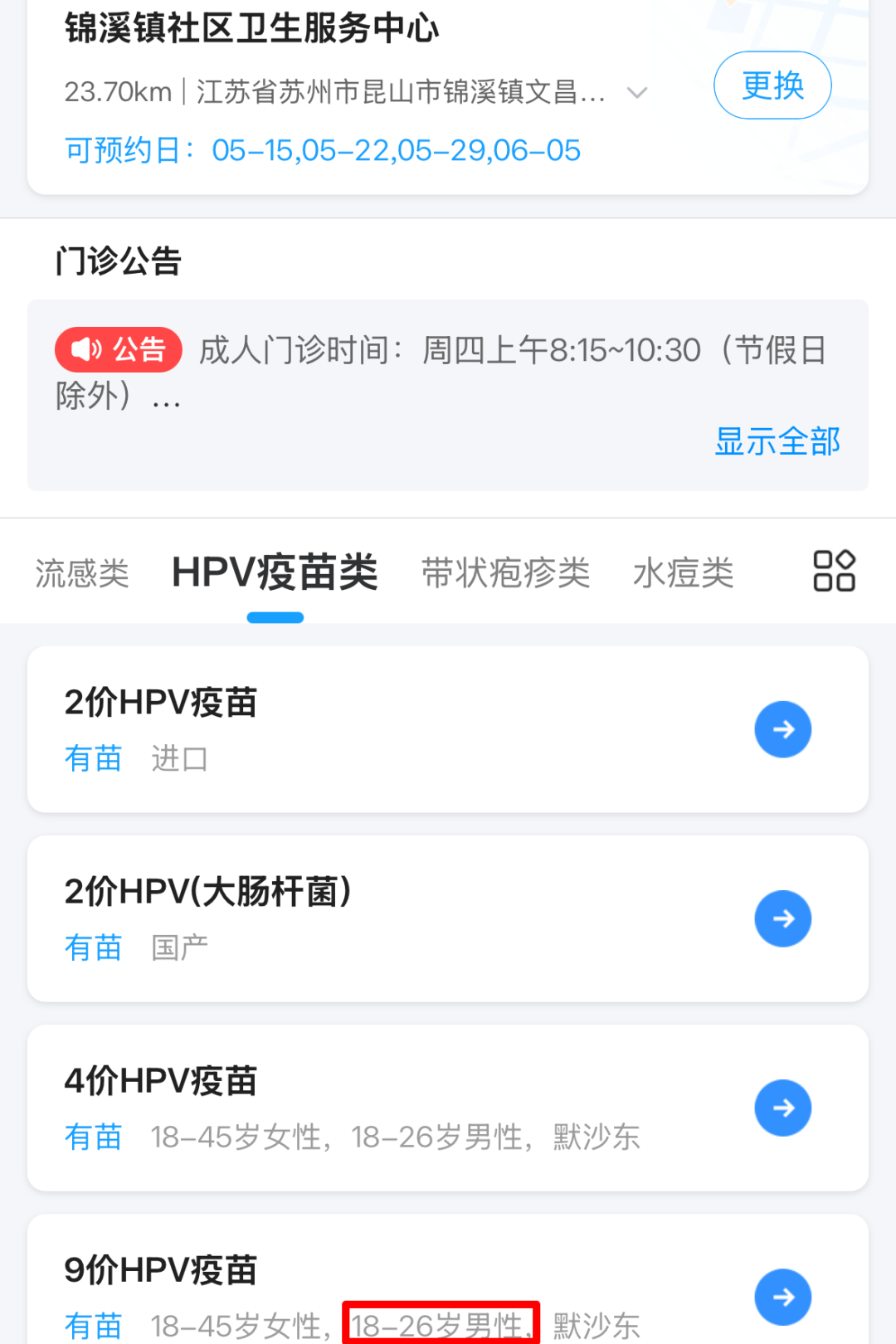Open the all-categories grid icon
This screenshot has height=1344, width=896.
[x=834, y=571]
